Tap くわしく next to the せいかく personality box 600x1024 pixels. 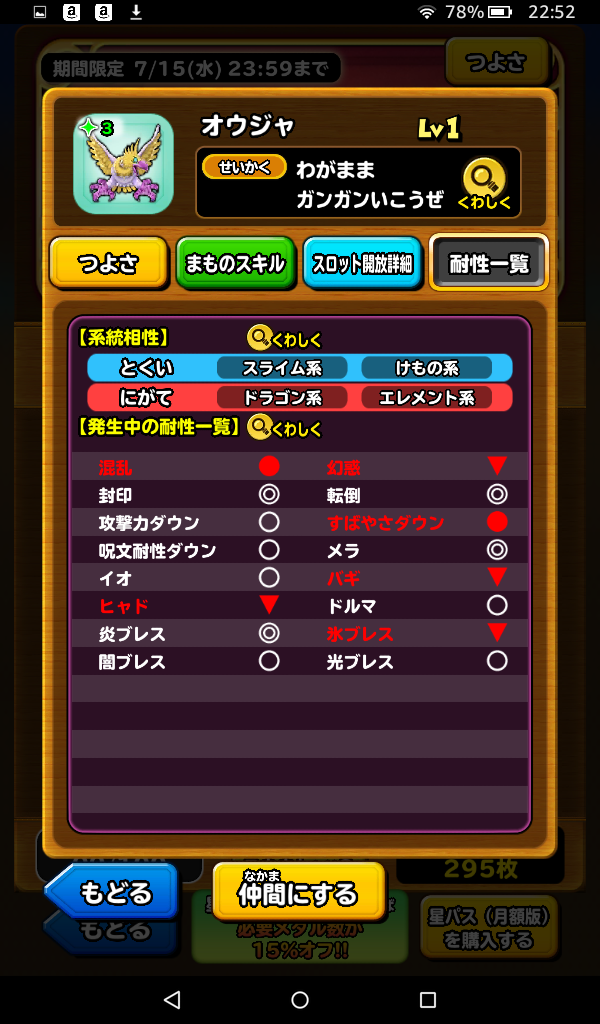coord(484,184)
